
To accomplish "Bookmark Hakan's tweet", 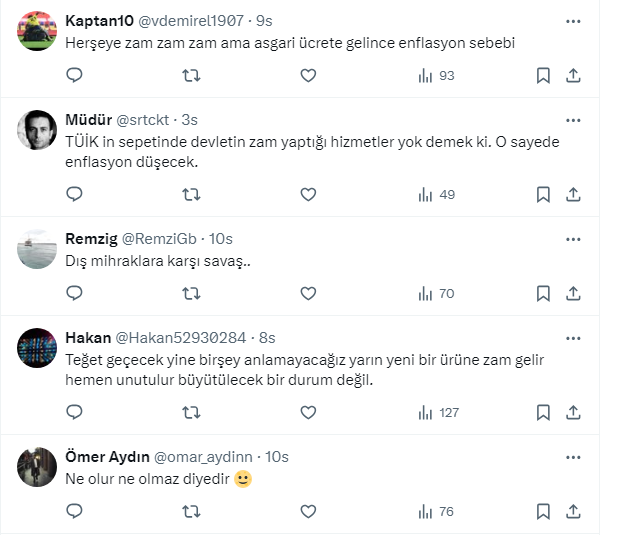I will click(x=543, y=412).
